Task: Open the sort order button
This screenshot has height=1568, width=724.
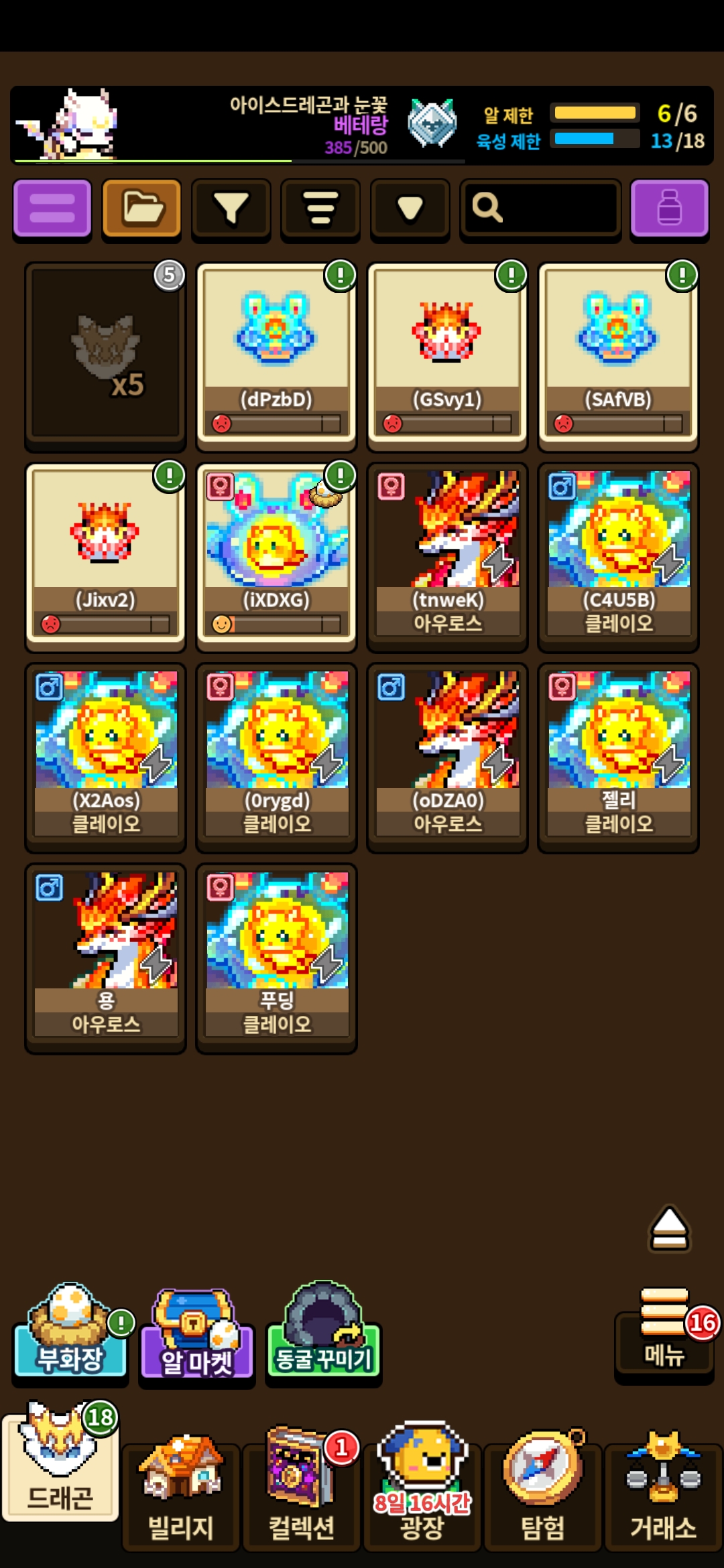Action: (x=320, y=208)
